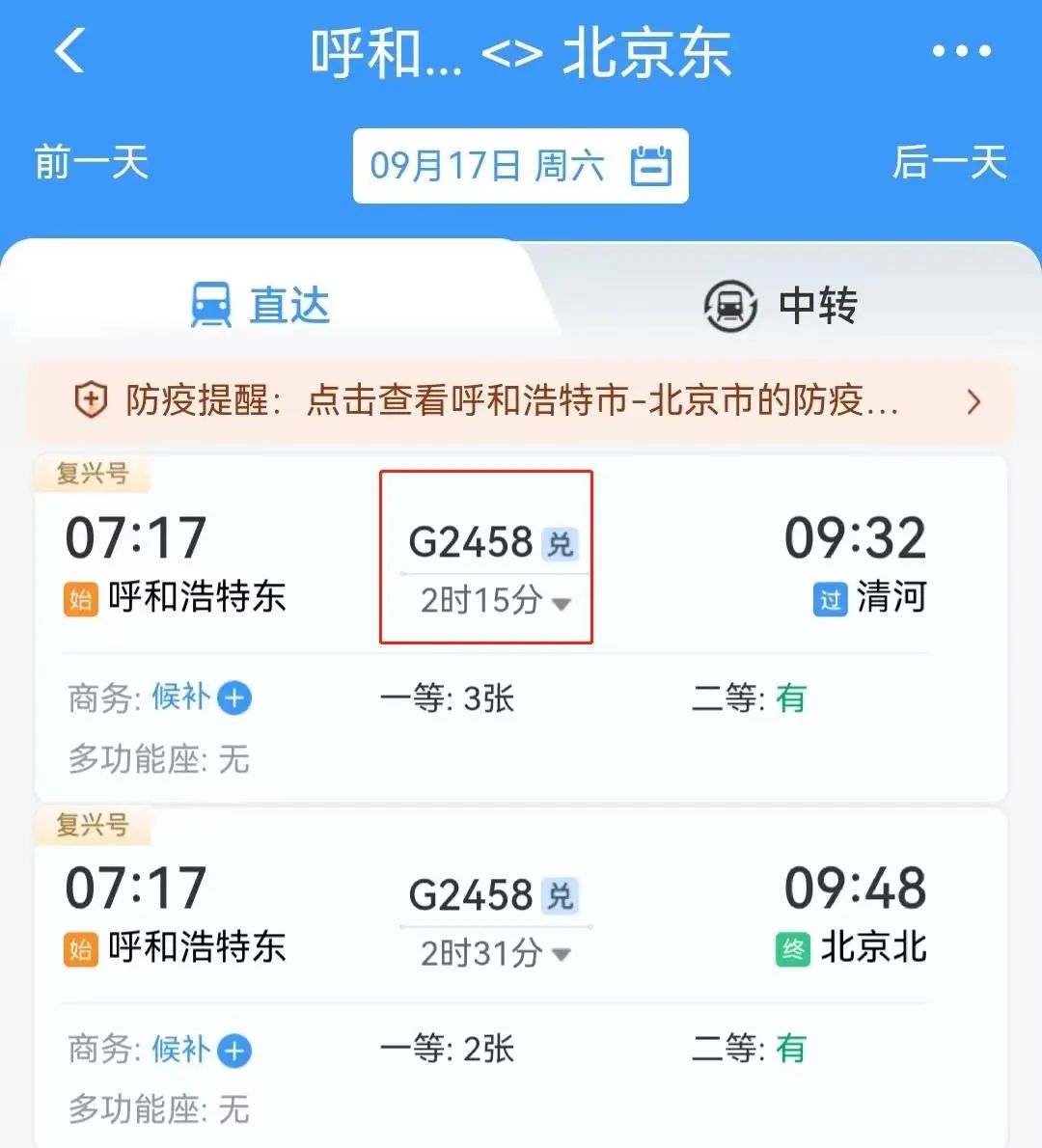Click the green 终 badge beside 北京北
This screenshot has height=1148, width=1042.
tap(793, 947)
